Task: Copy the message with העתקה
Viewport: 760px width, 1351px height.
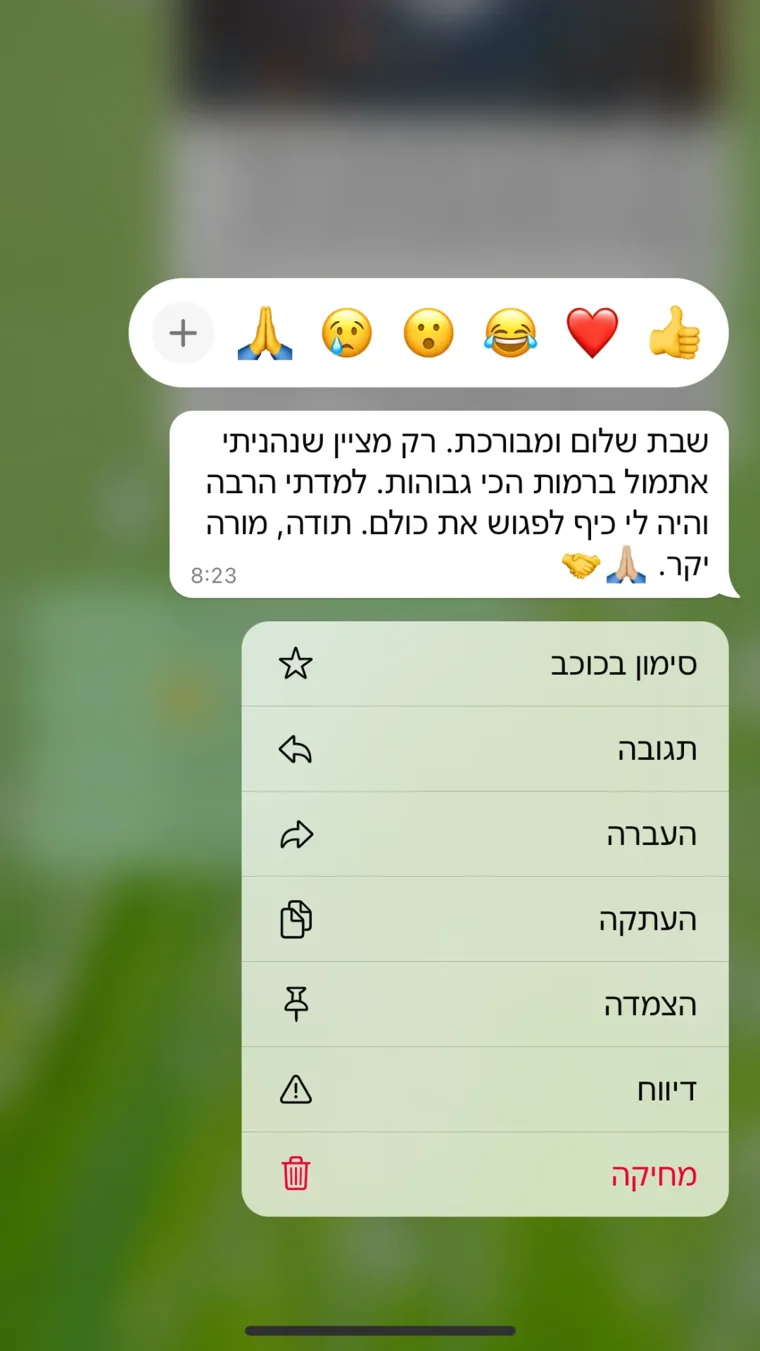Action: [x=485, y=919]
